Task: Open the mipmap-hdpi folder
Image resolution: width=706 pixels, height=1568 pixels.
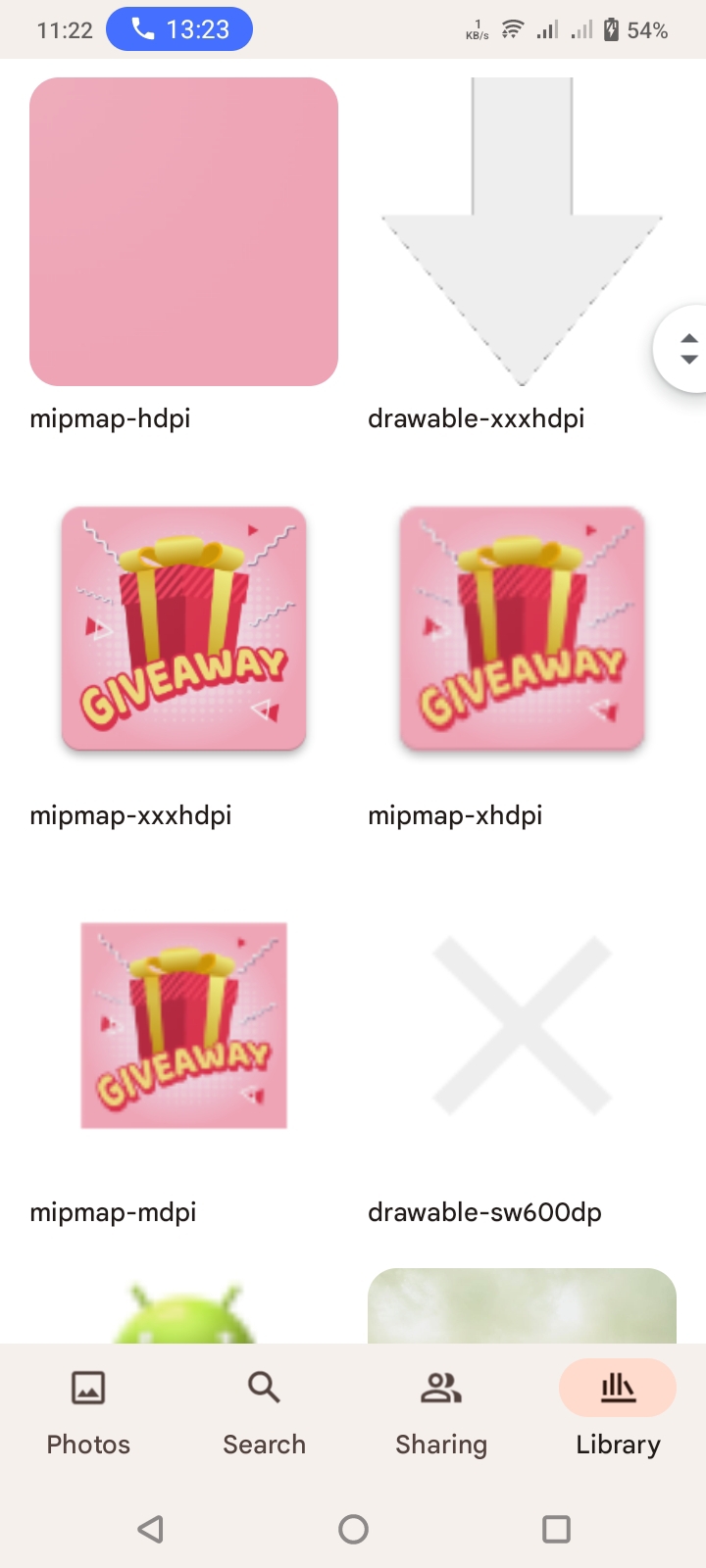Action: click(183, 232)
